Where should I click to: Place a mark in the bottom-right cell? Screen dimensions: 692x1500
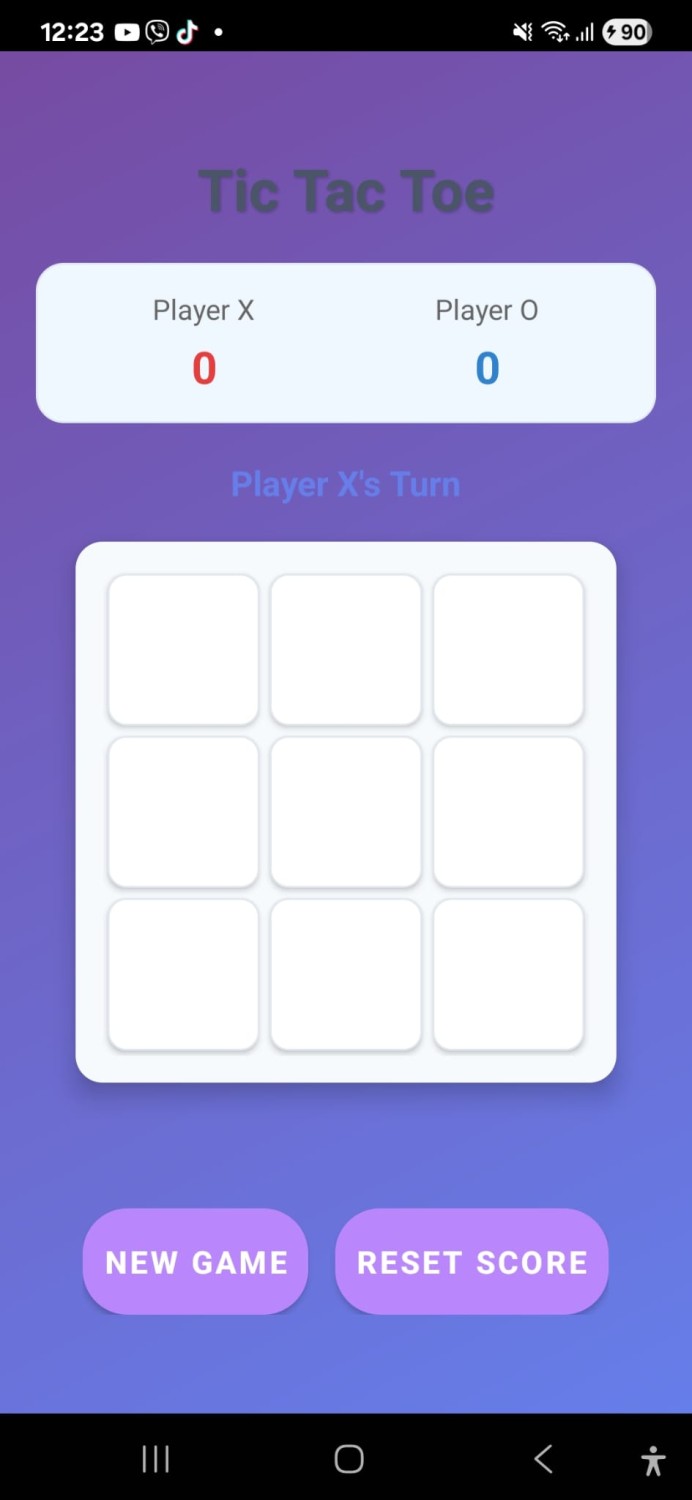[x=508, y=974]
